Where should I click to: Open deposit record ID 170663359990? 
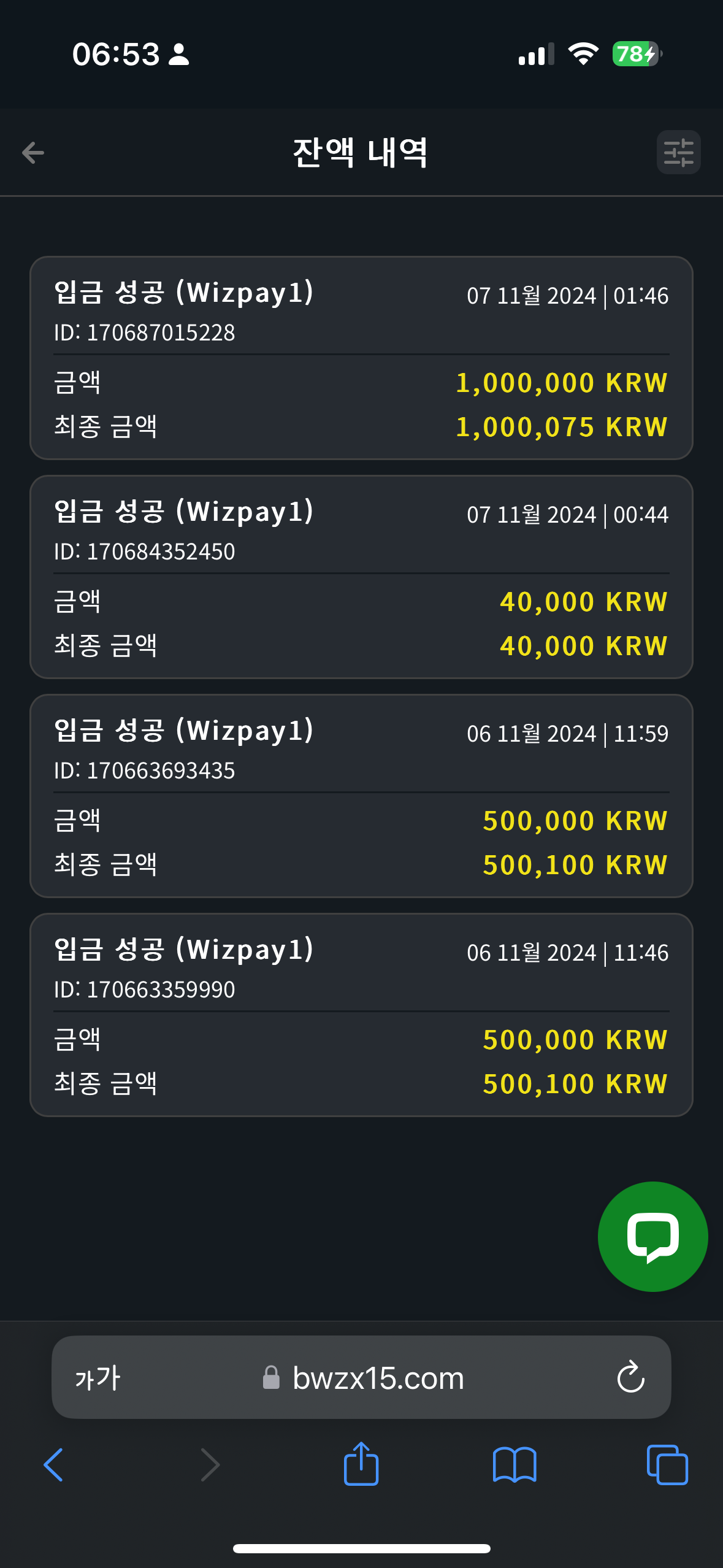[361, 1015]
